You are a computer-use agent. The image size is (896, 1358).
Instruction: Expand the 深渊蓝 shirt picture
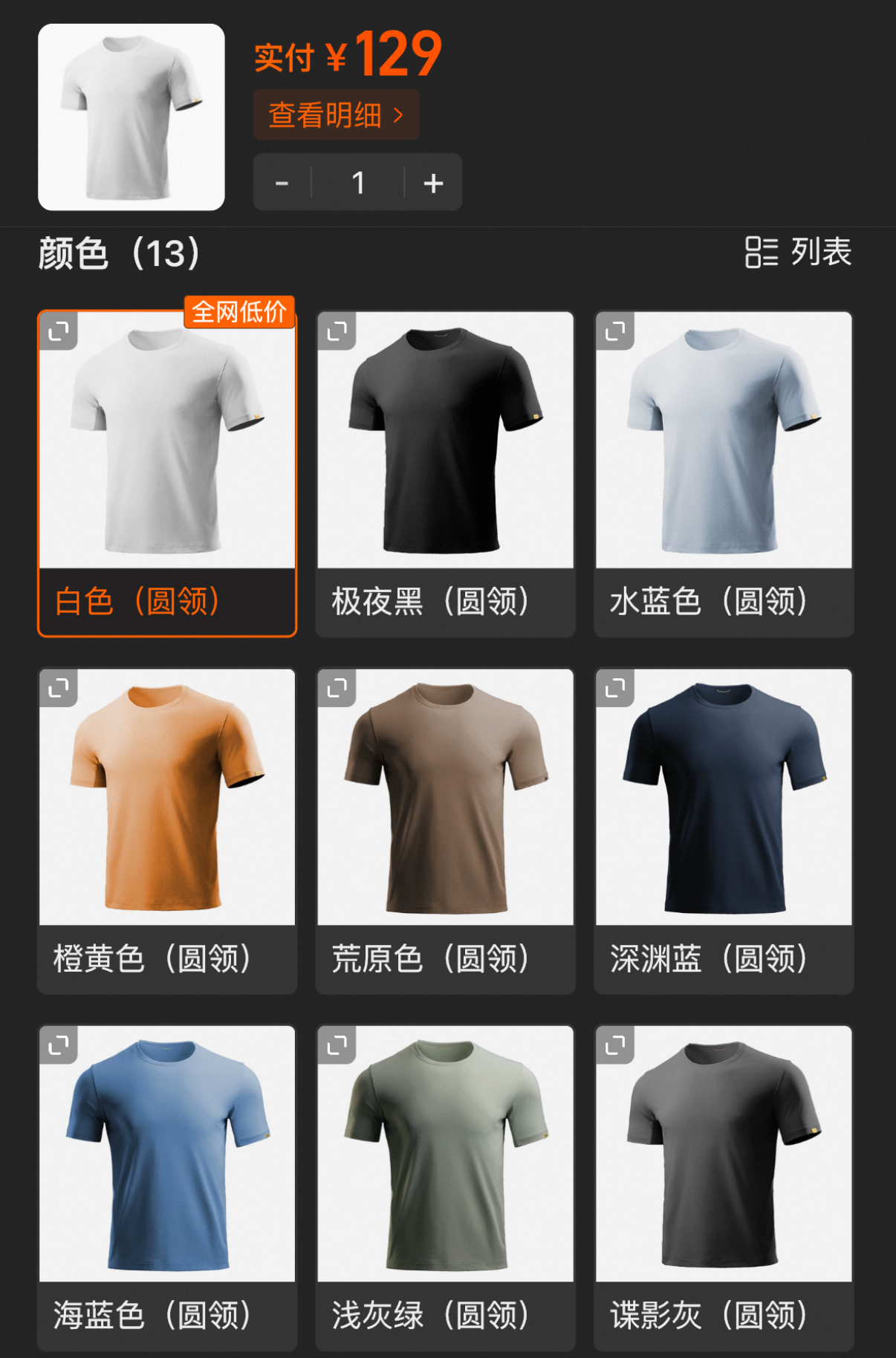point(615,688)
